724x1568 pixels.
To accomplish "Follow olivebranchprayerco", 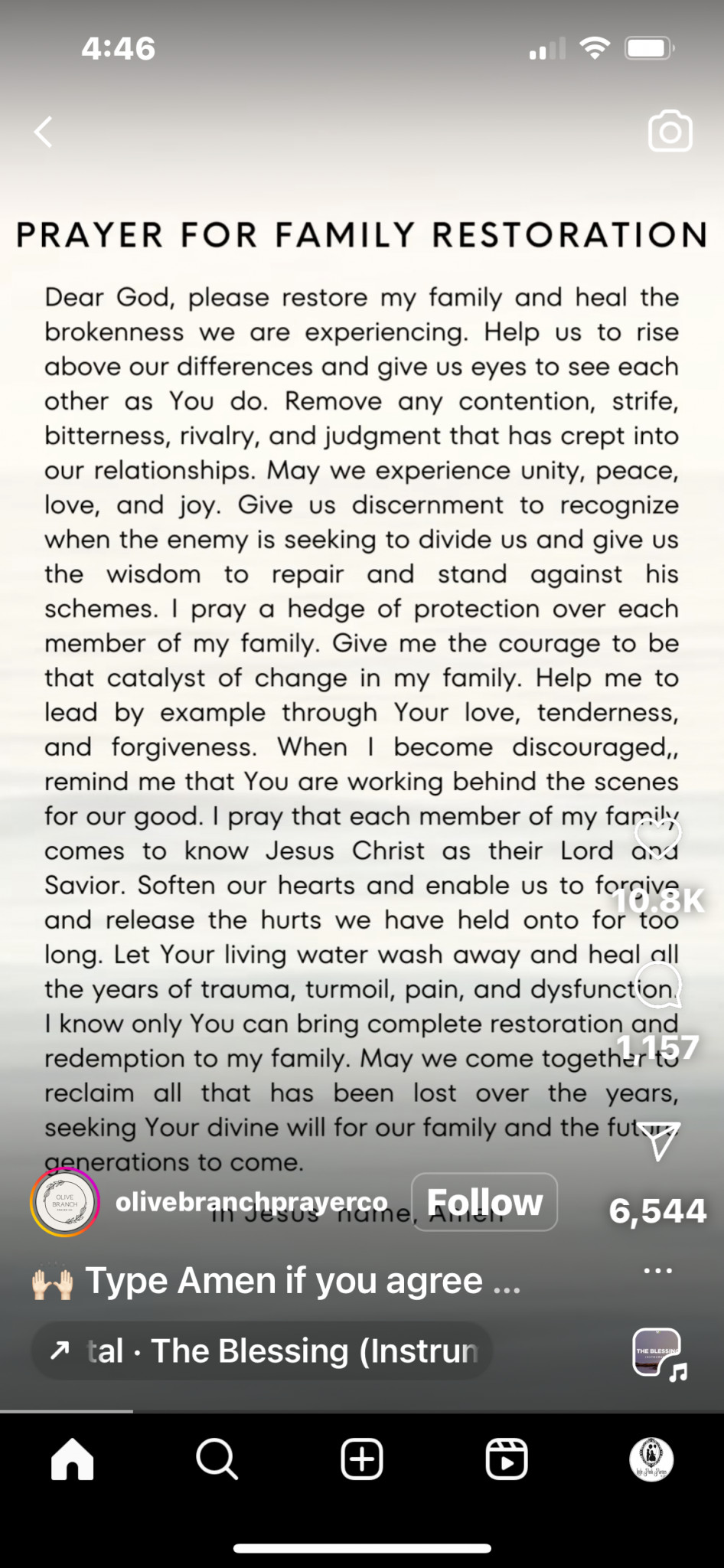I will 484,1202.
